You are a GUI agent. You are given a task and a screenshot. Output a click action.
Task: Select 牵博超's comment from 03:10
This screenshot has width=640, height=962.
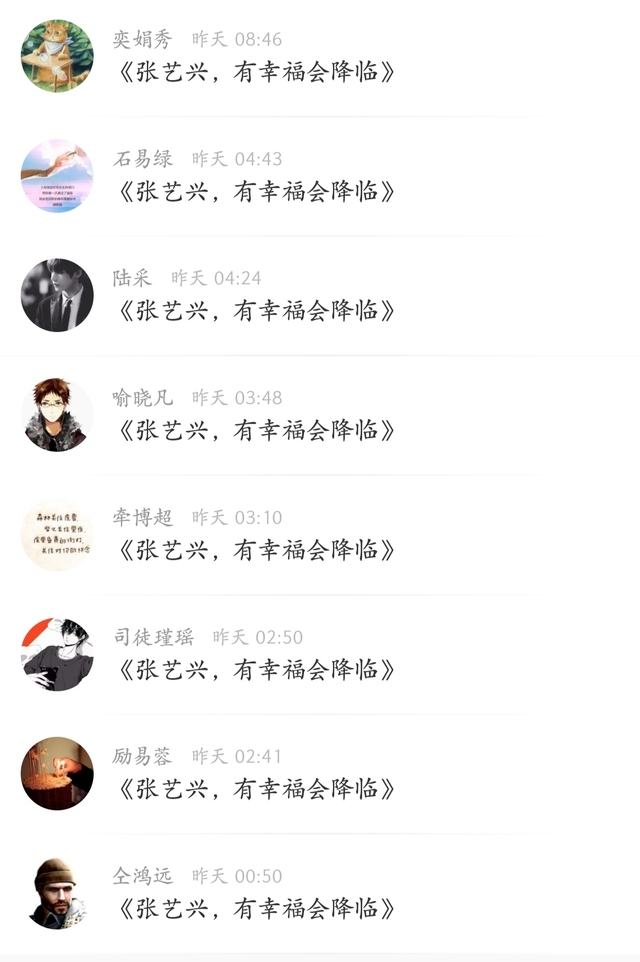pyautogui.click(x=256, y=550)
